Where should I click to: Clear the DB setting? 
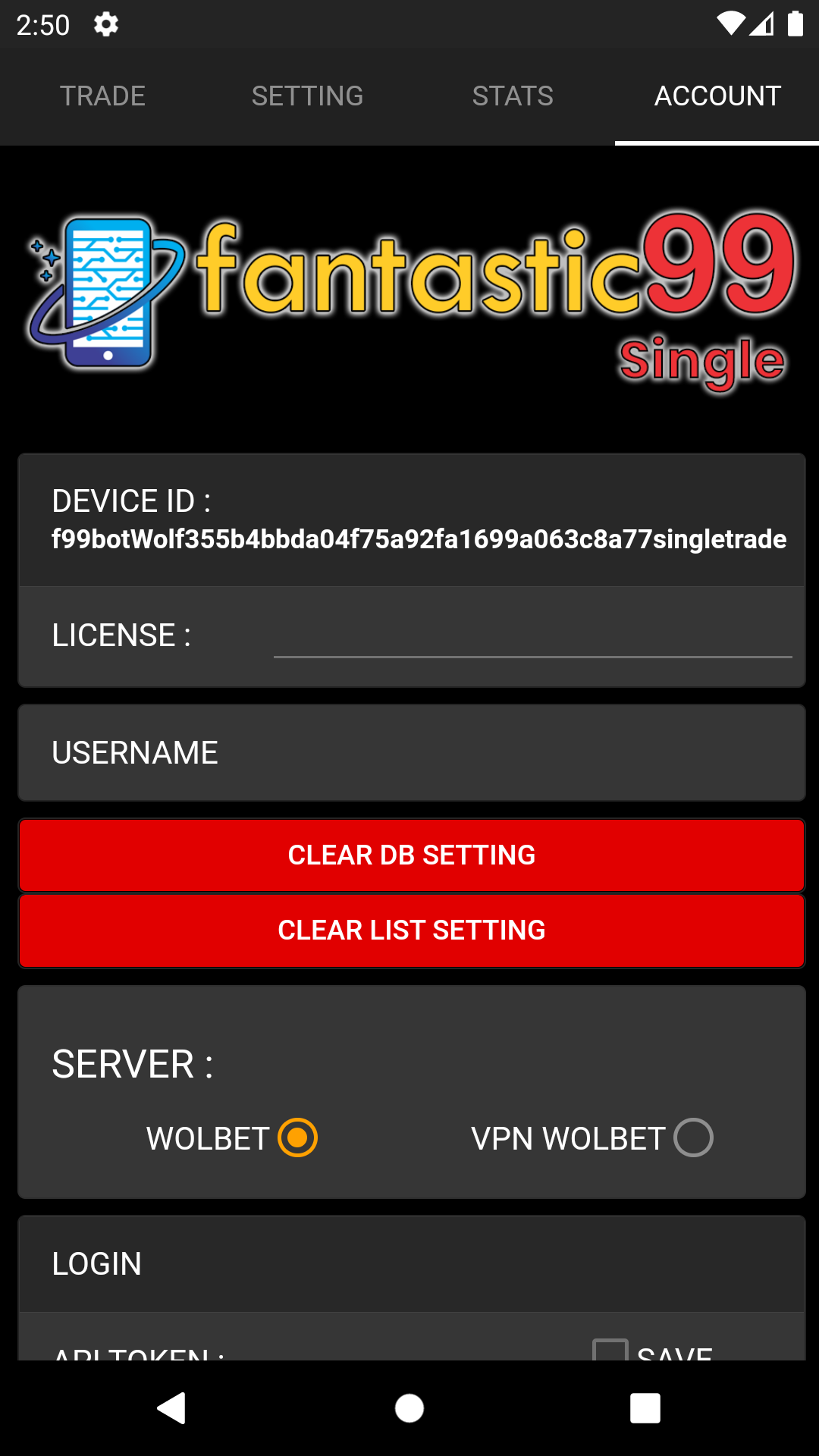(411, 855)
